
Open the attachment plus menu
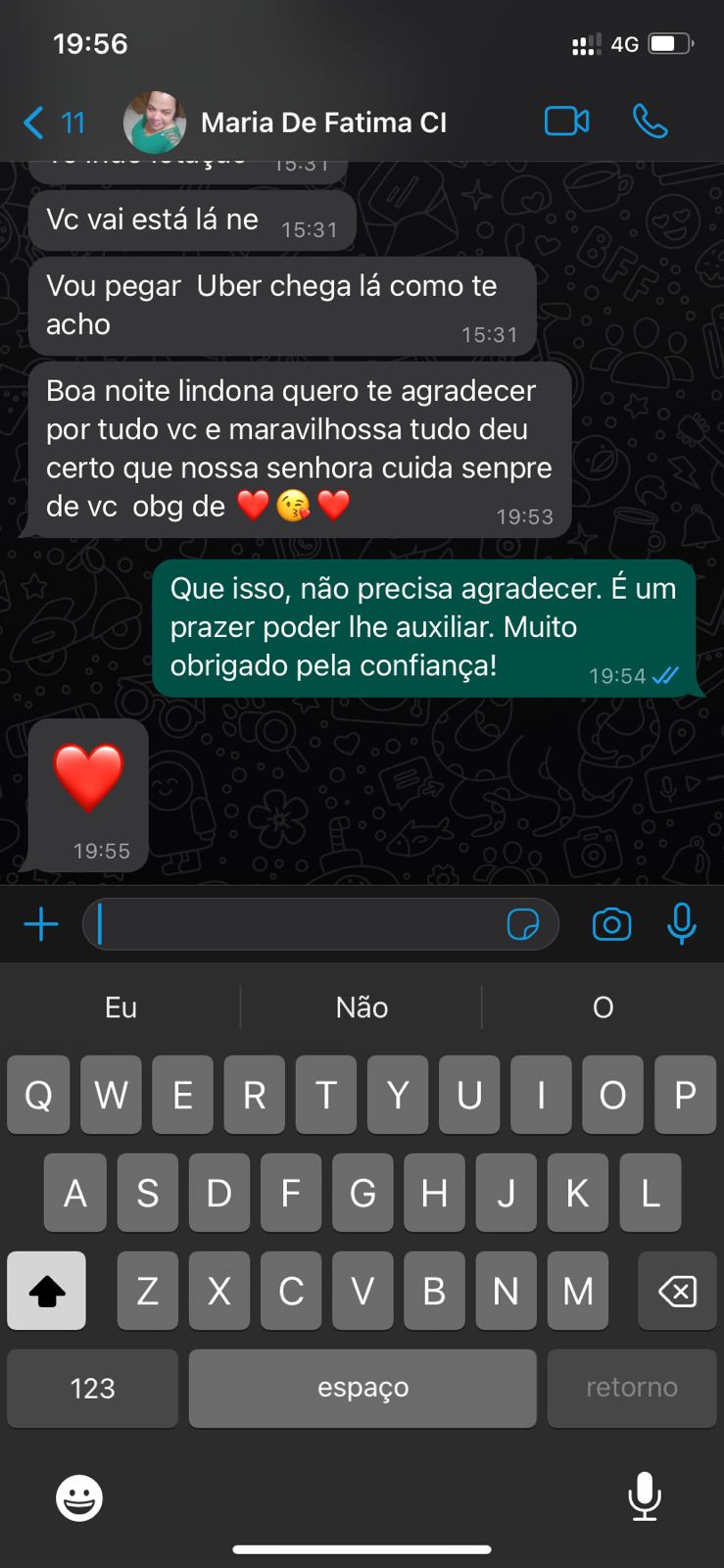[41, 924]
